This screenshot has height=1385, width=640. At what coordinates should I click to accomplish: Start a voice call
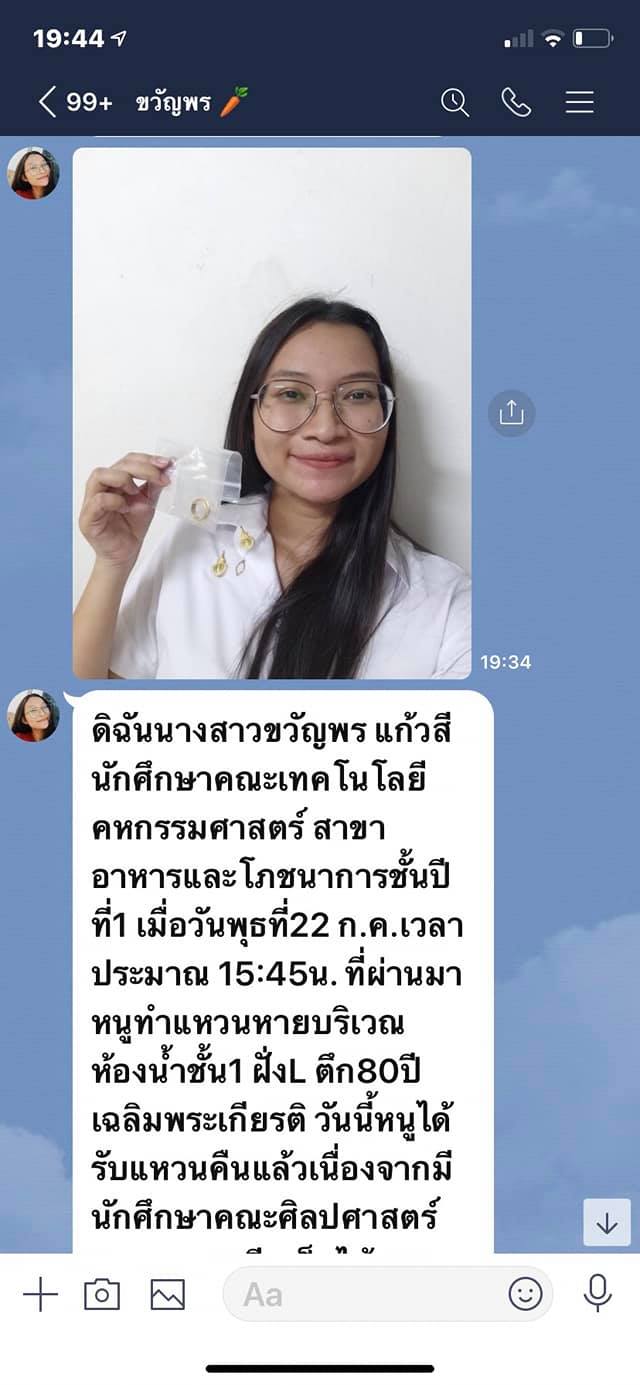pyautogui.click(x=516, y=102)
